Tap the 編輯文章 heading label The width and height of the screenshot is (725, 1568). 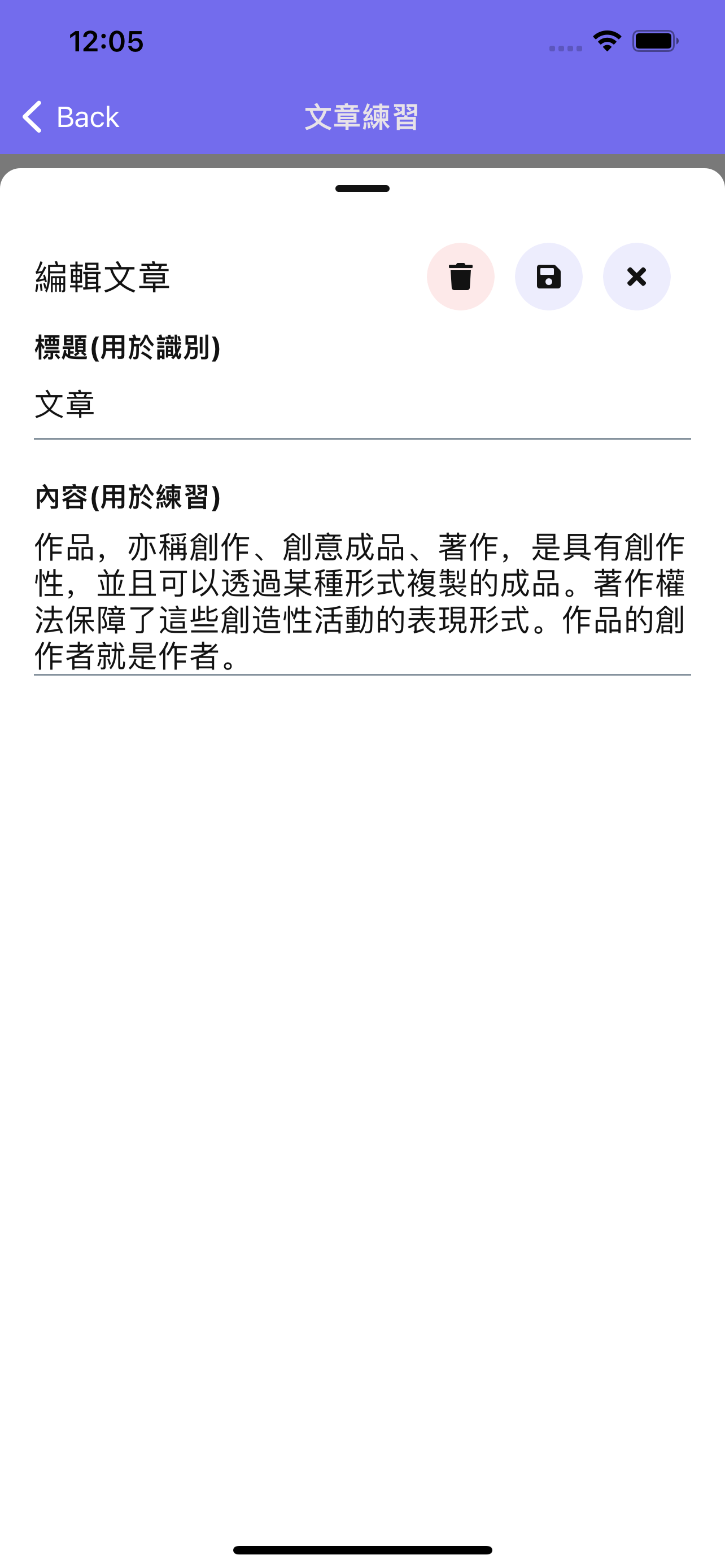click(102, 277)
